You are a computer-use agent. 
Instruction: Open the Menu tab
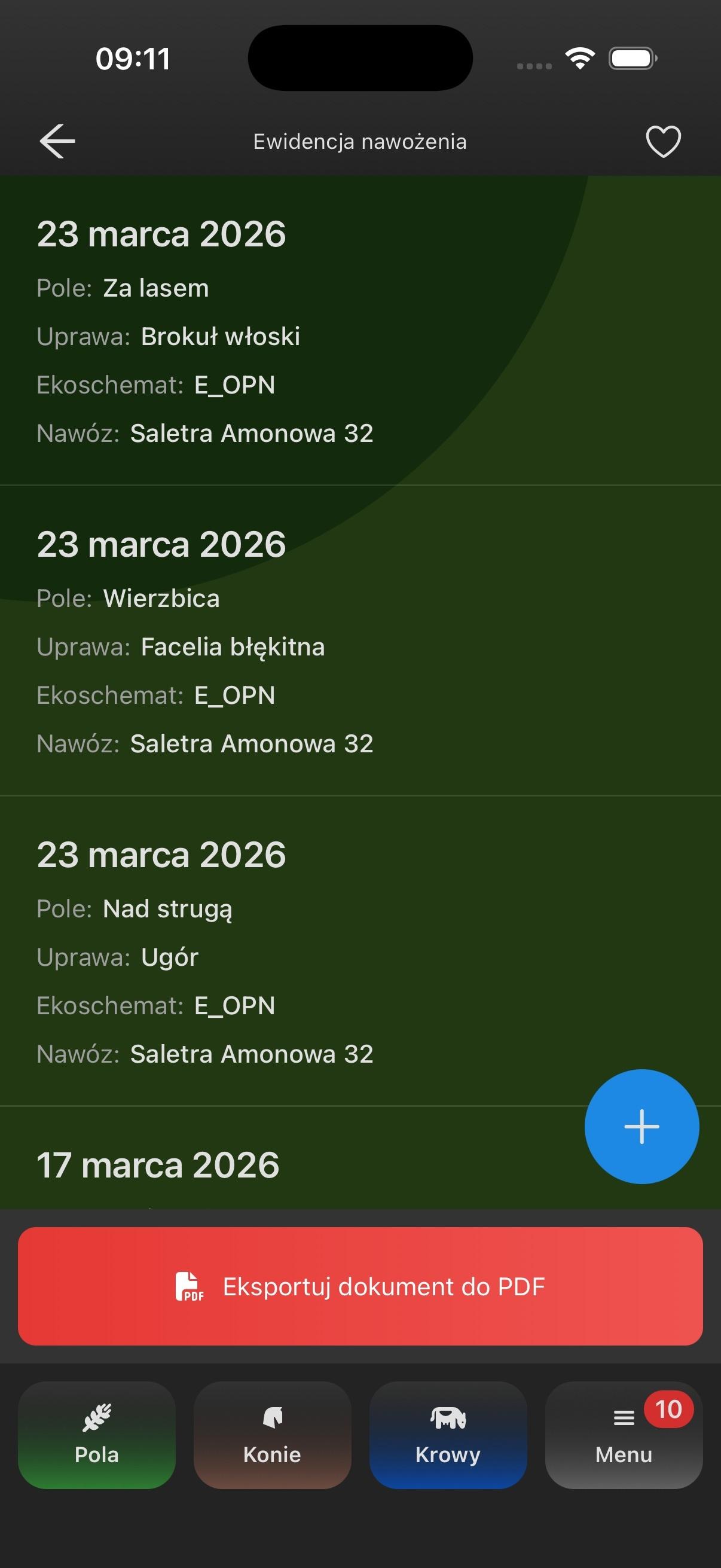(623, 1435)
